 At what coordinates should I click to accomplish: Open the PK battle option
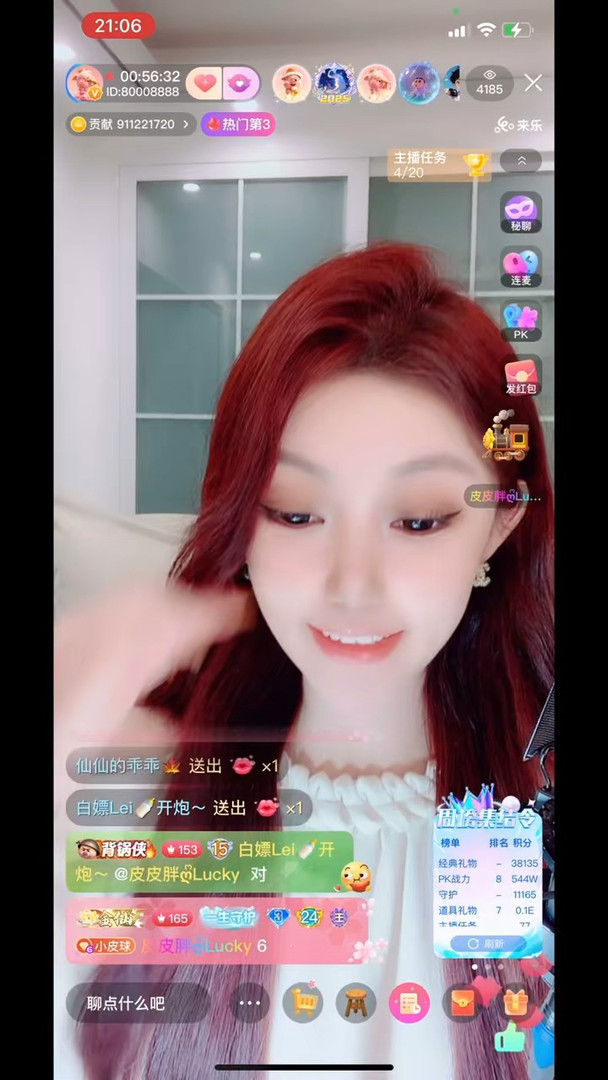[x=521, y=321]
